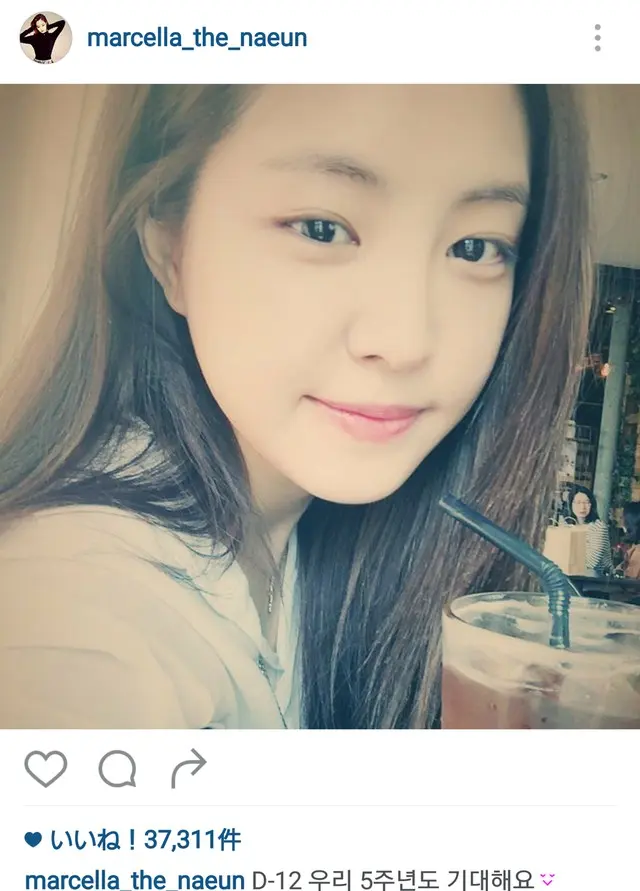Like this post with the heart icon

coord(45,768)
